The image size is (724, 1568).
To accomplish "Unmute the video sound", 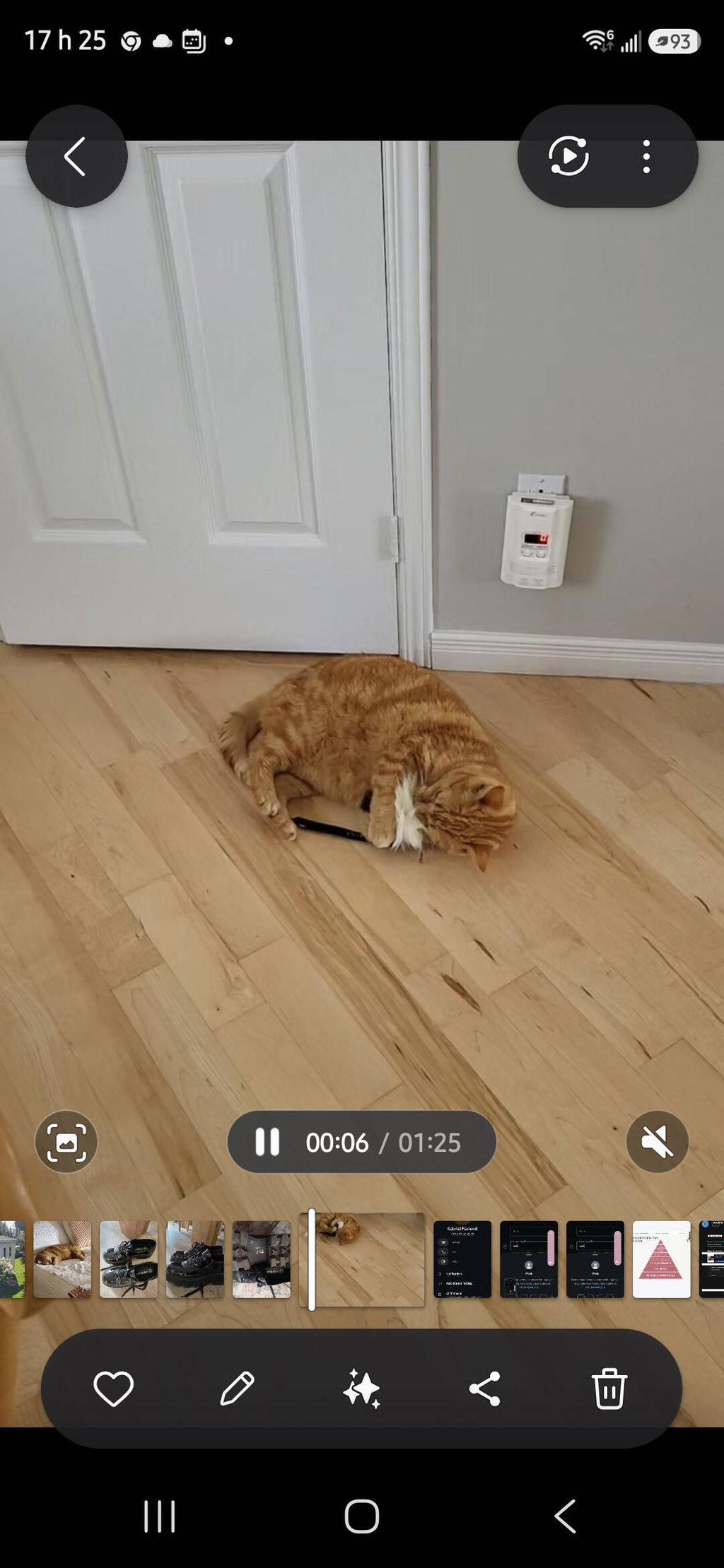I will coord(658,1142).
